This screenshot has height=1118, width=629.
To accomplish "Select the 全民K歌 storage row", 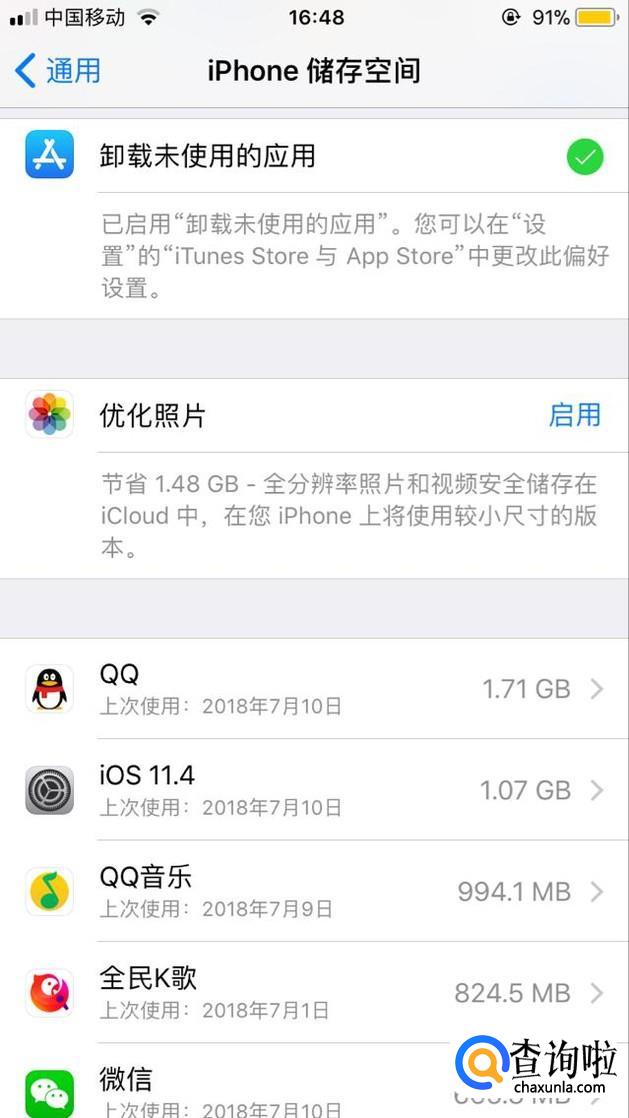I will (314, 992).
